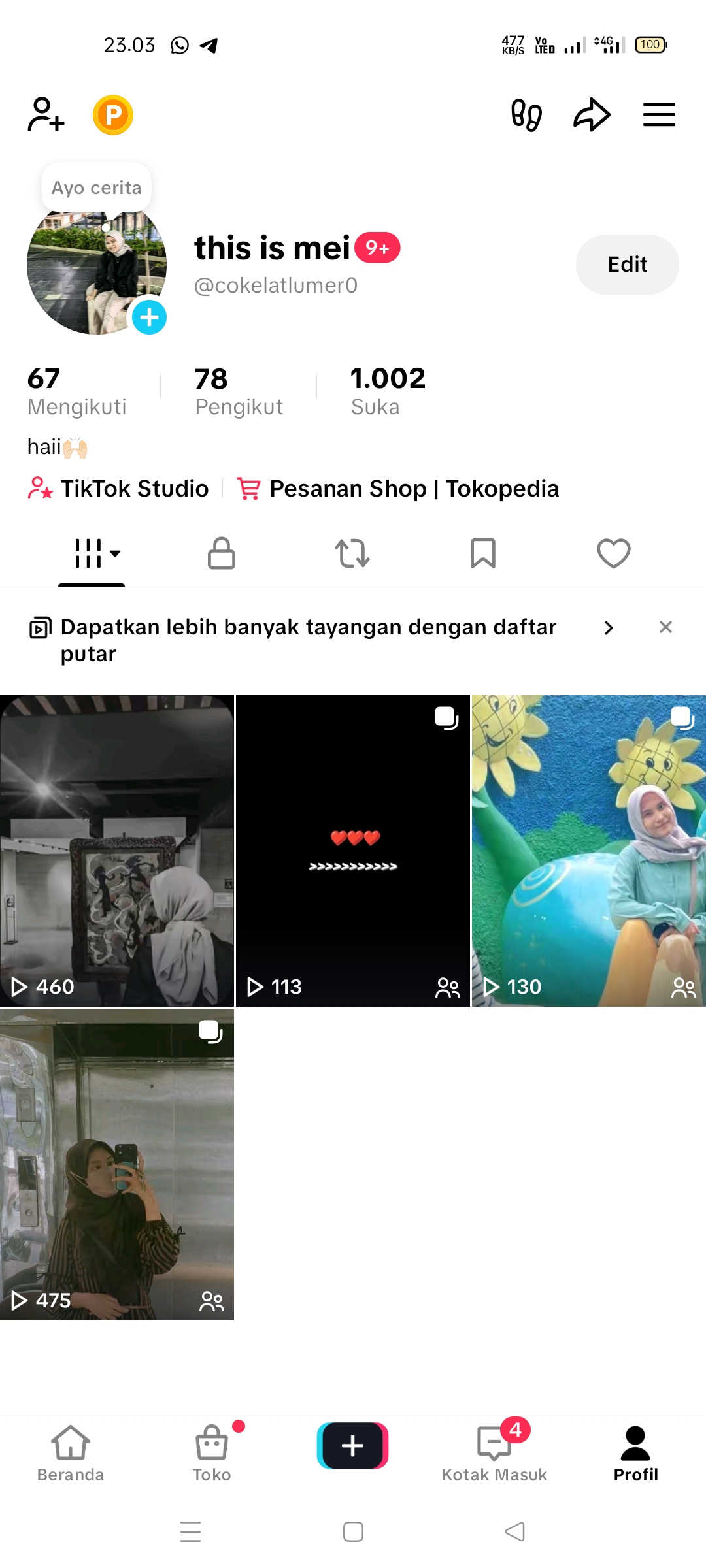View the 78 Pengikut followers list
This screenshot has height=1568, width=706.
point(239,391)
